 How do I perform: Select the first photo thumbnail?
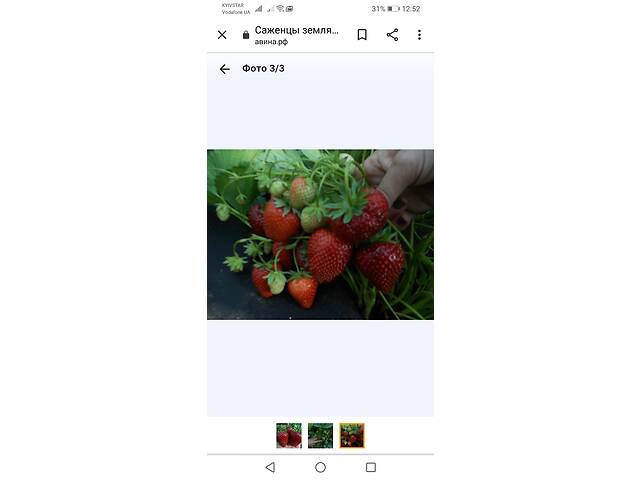point(289,435)
